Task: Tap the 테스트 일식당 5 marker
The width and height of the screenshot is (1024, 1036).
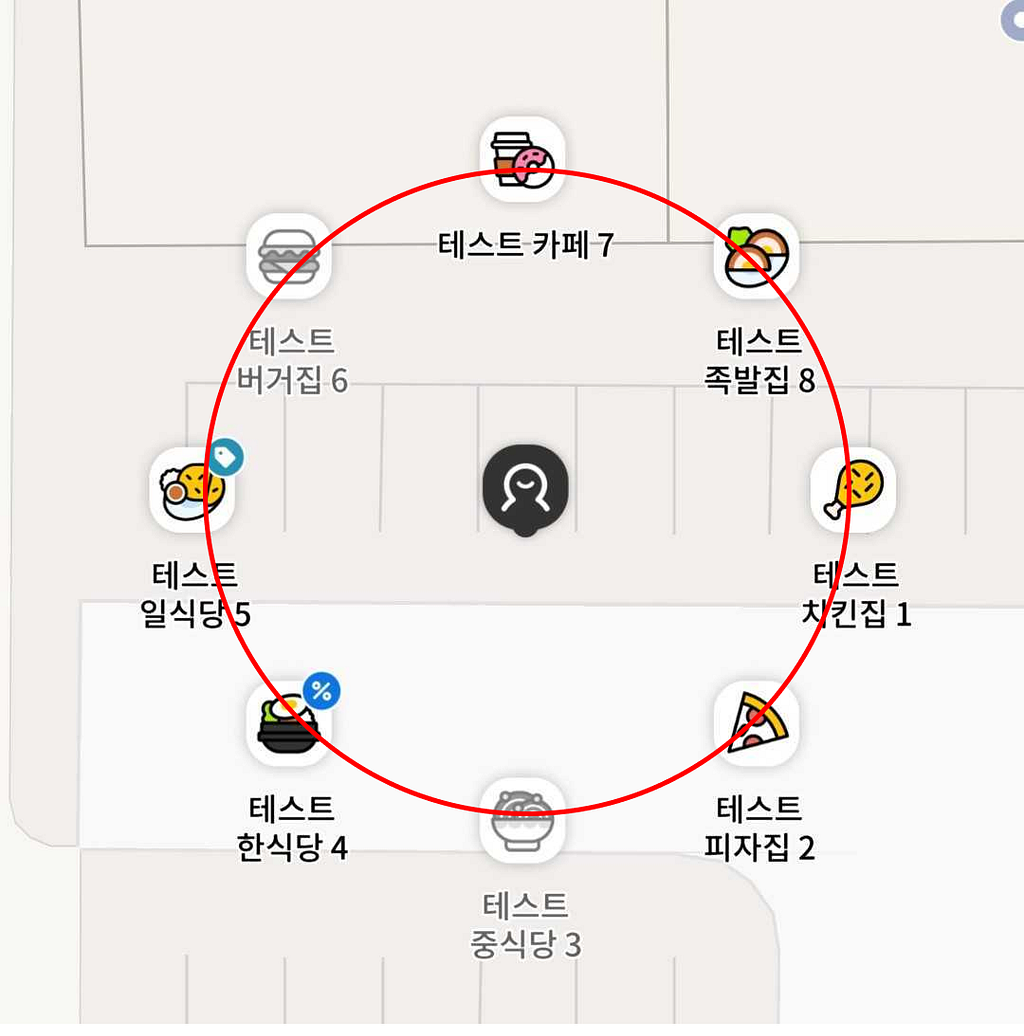Action: click(x=192, y=490)
